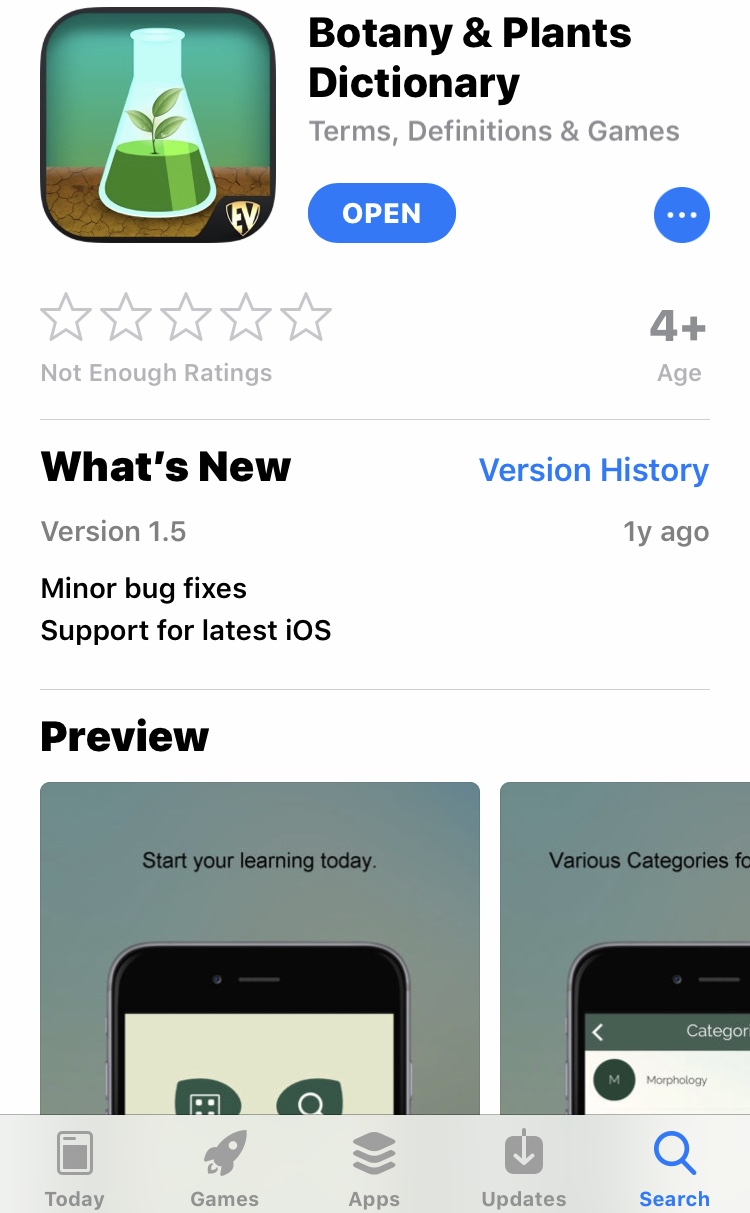
Task: View the Version History
Action: click(x=593, y=470)
